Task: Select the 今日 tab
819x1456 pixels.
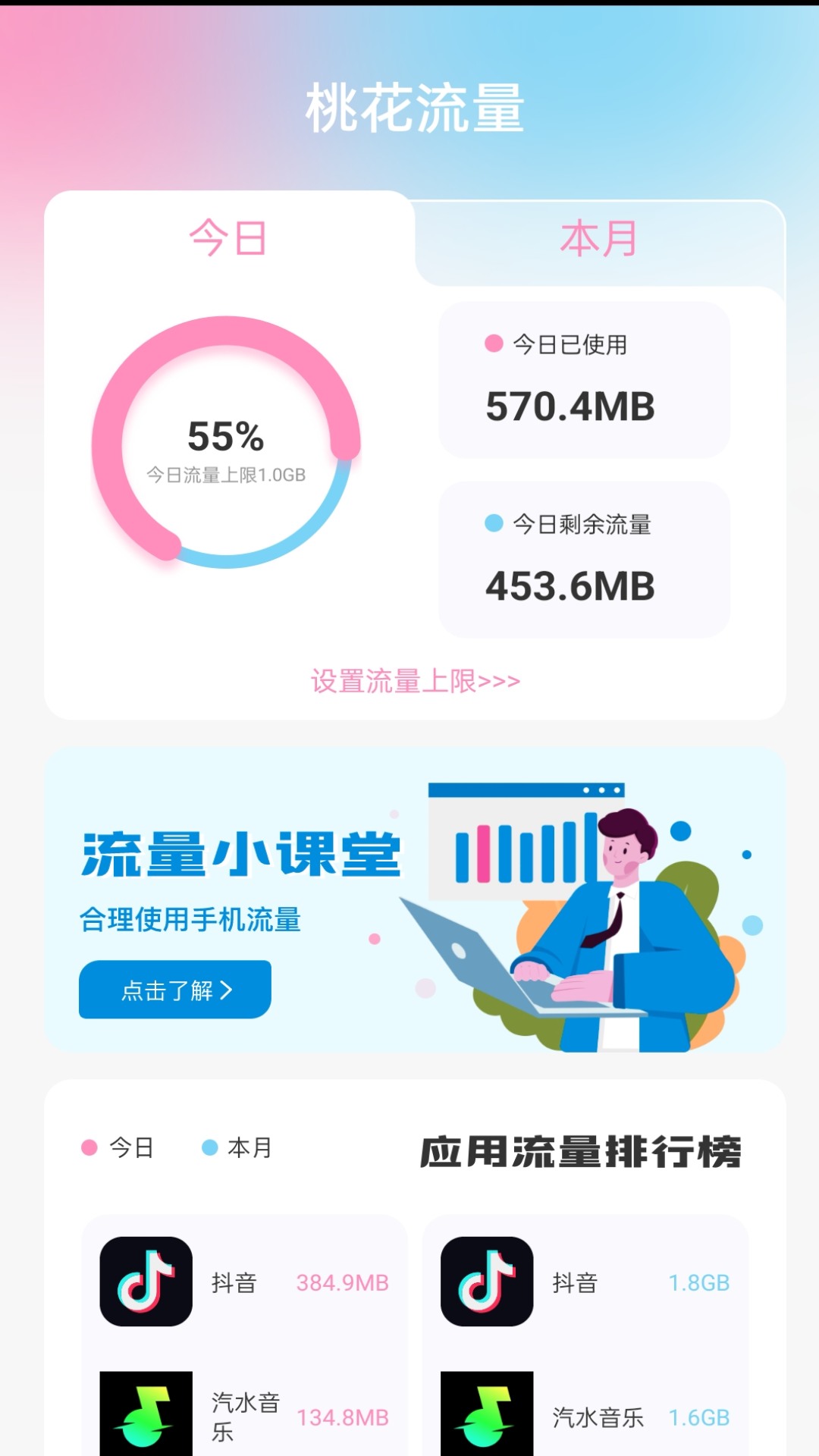Action: (228, 239)
